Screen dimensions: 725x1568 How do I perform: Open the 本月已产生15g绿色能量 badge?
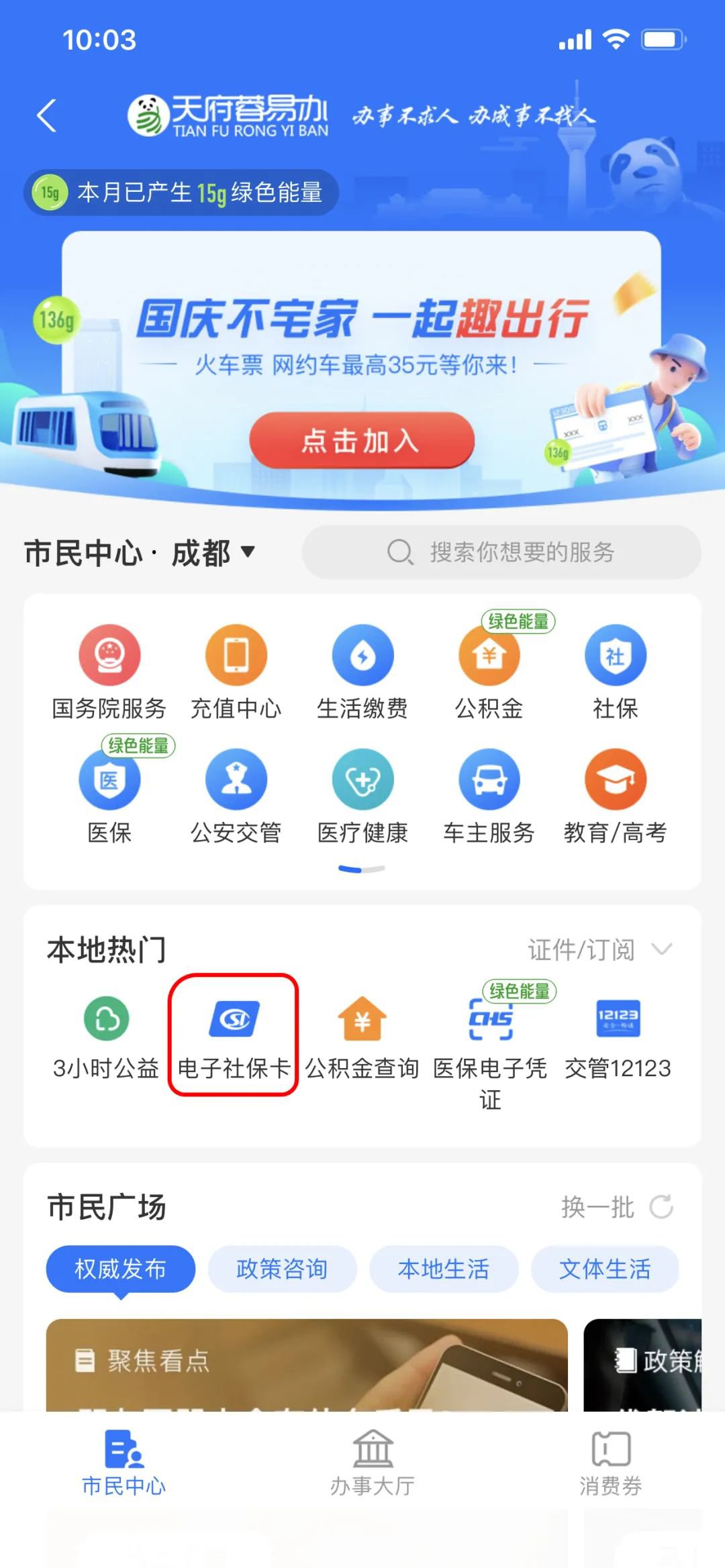click(181, 193)
